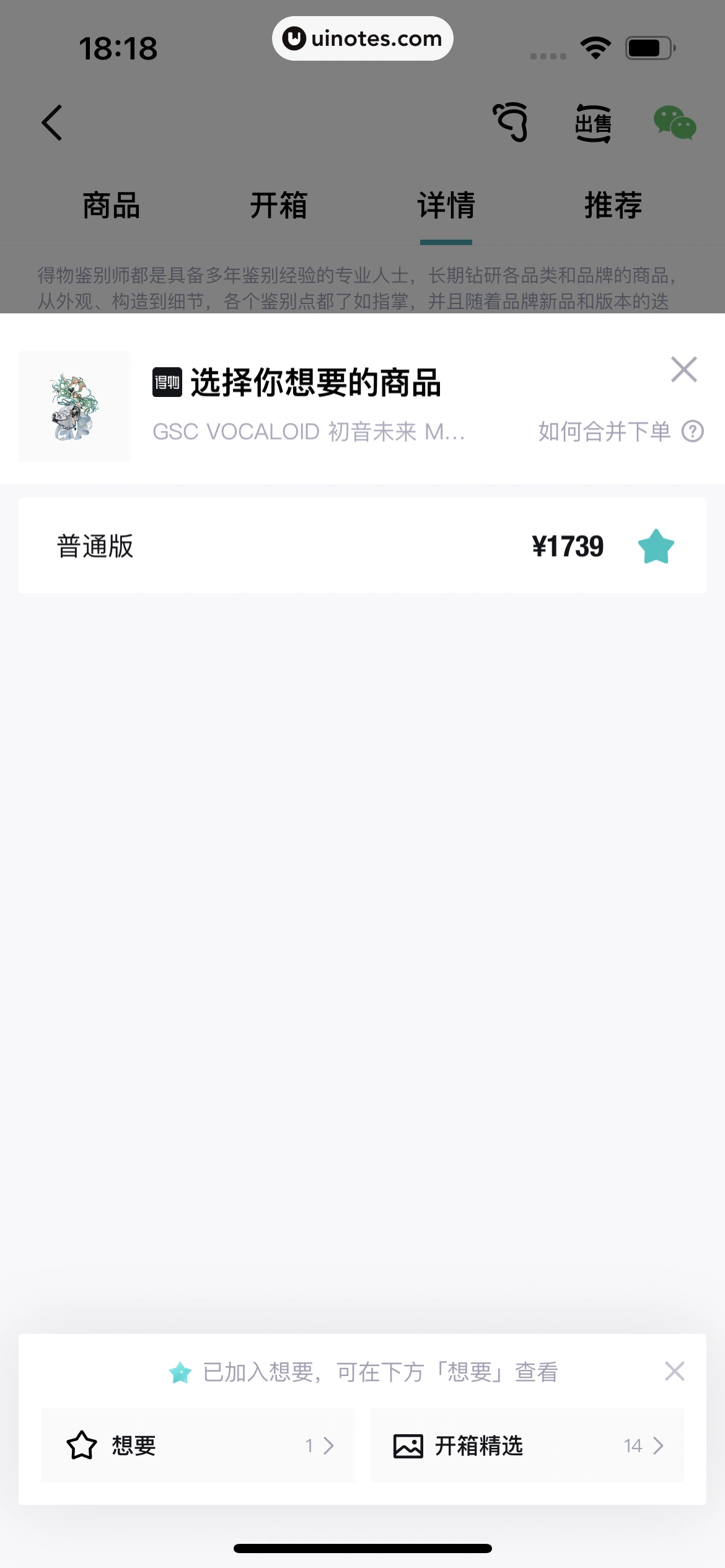Tap the 得物 logo icon in sheet header
The width and height of the screenshot is (725, 1568).
point(166,383)
